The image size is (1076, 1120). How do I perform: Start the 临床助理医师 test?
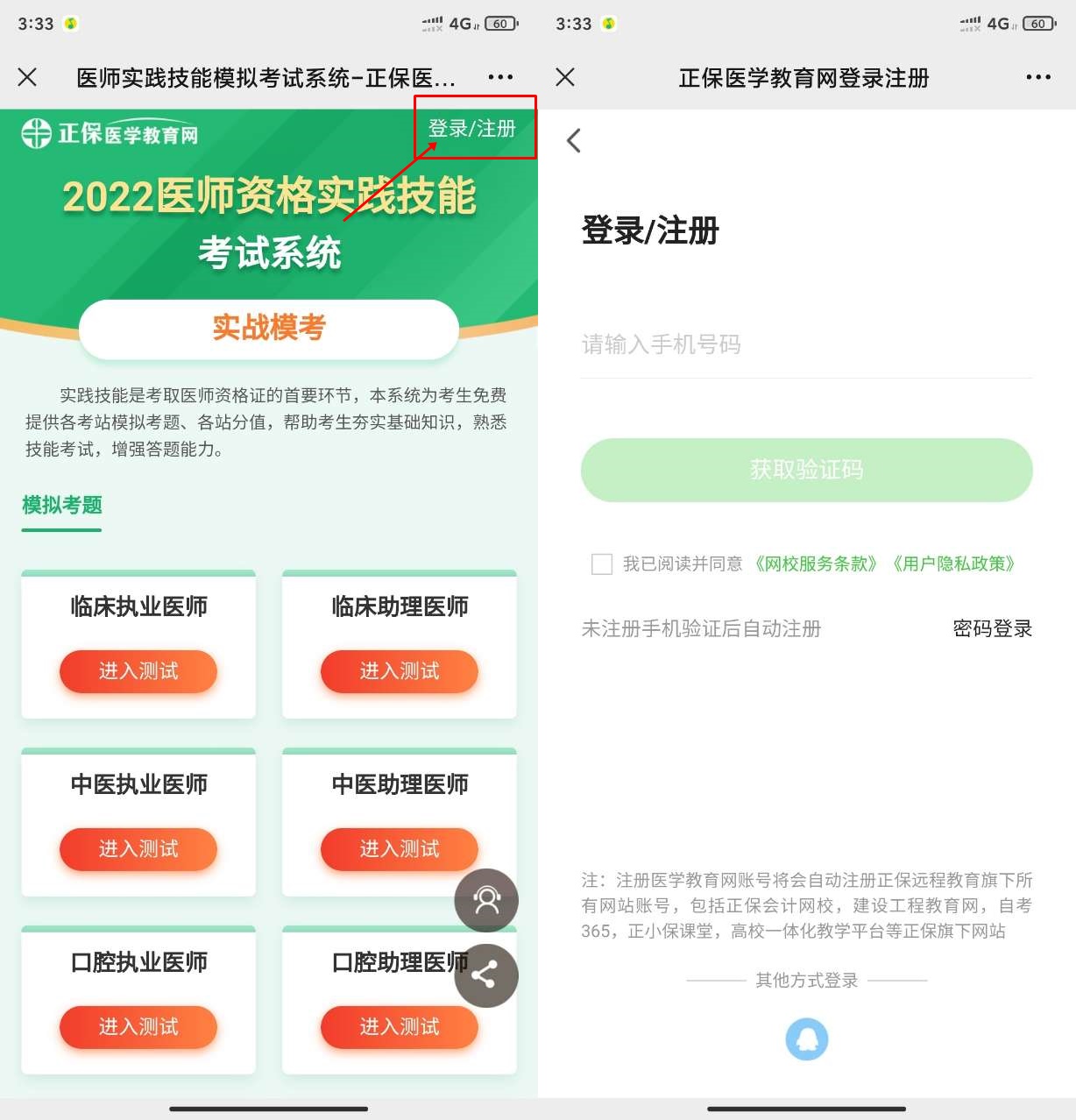coord(399,671)
